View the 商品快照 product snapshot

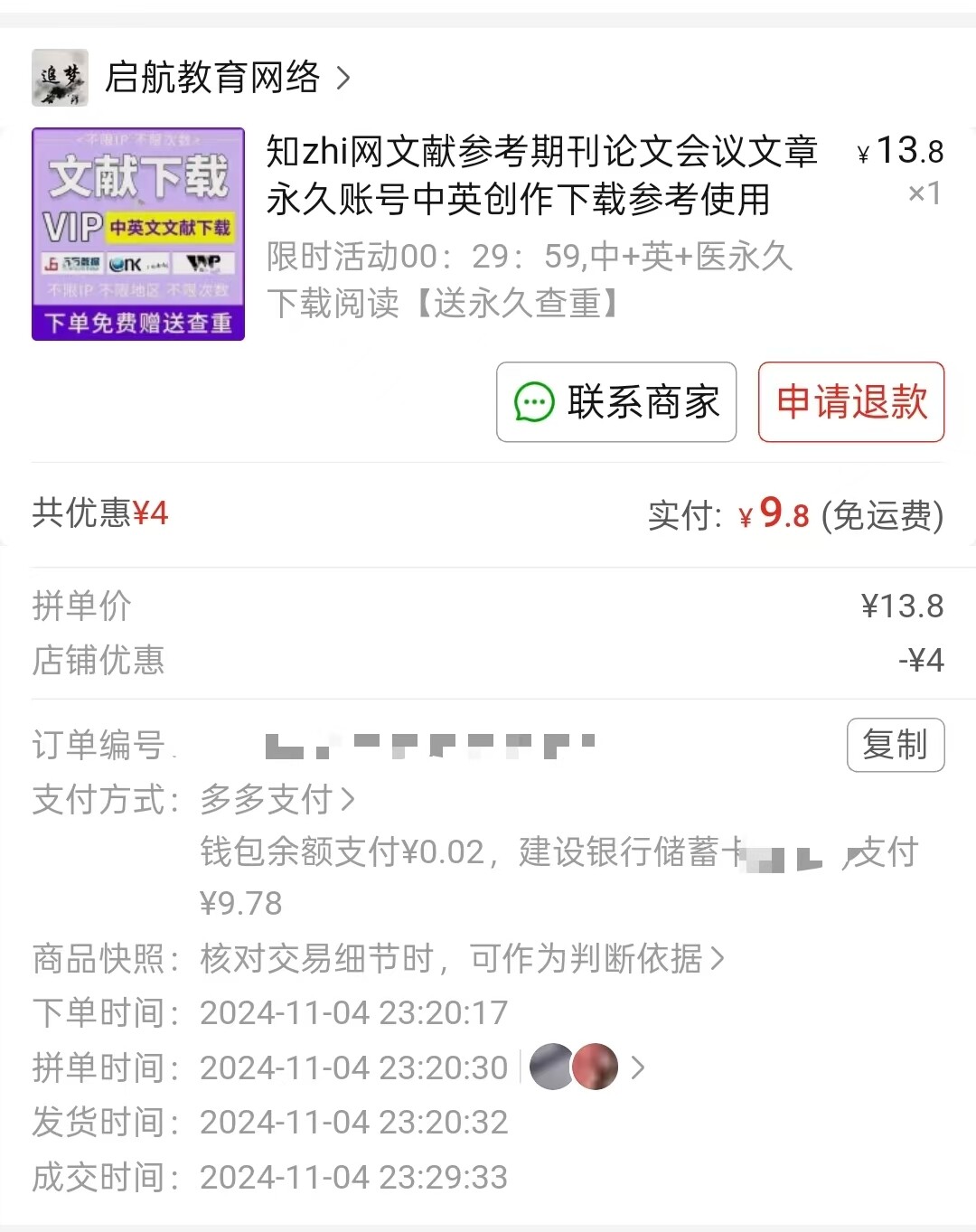462,958
